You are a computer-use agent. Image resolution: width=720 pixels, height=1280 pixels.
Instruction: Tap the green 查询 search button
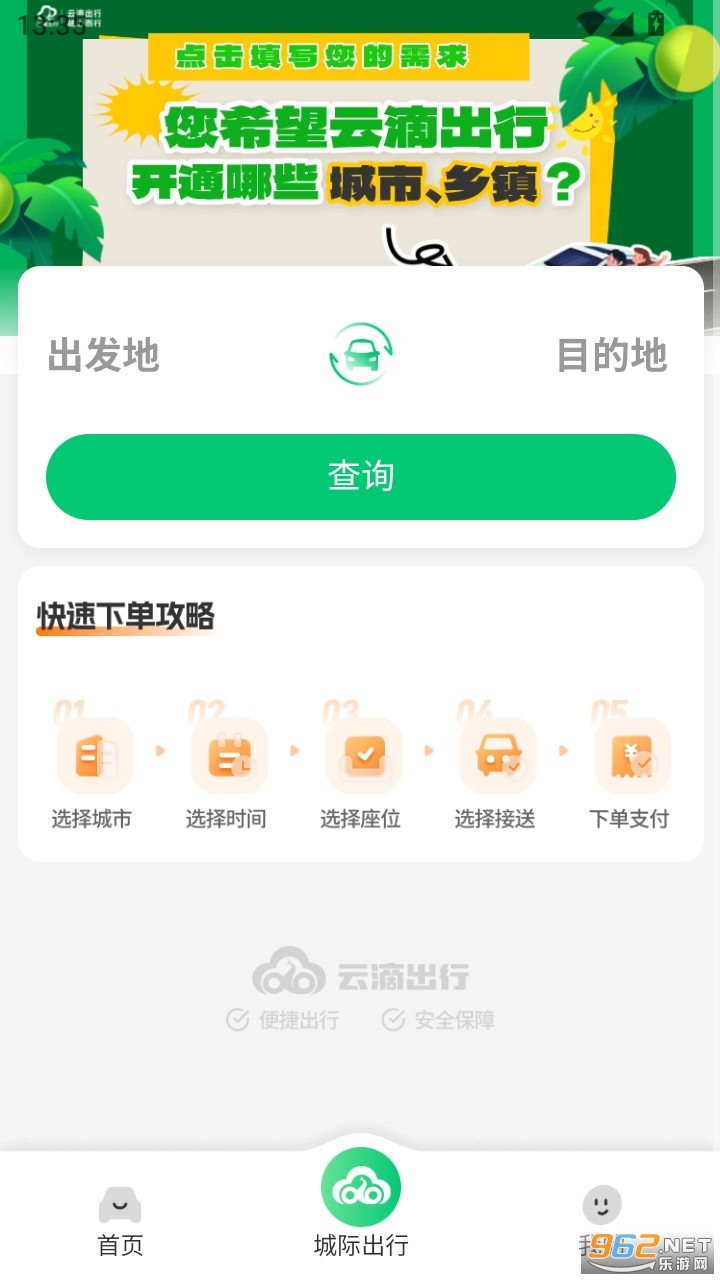[x=360, y=476]
